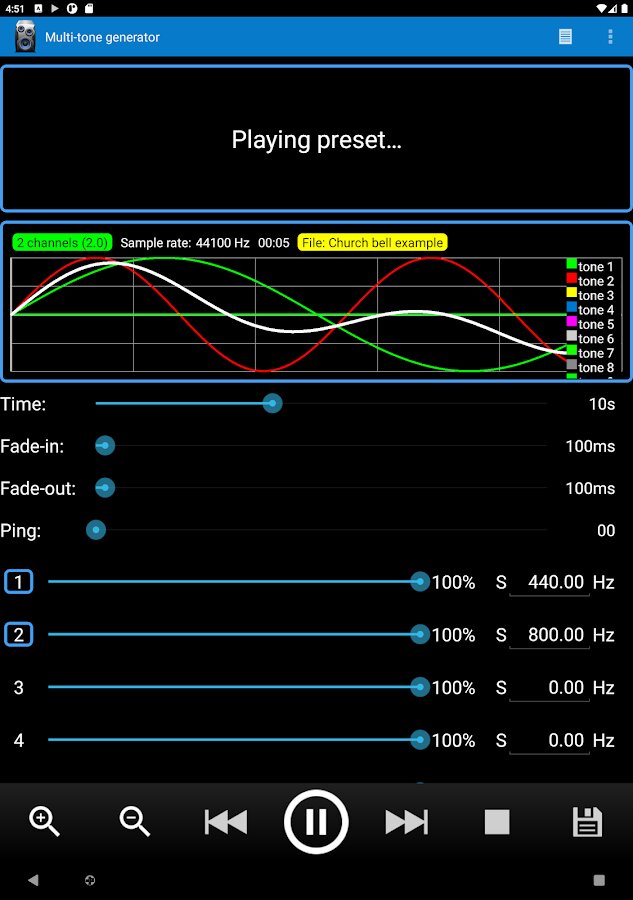The image size is (633, 900).
Task: Toggle tone 1 number button
Action: [18, 582]
